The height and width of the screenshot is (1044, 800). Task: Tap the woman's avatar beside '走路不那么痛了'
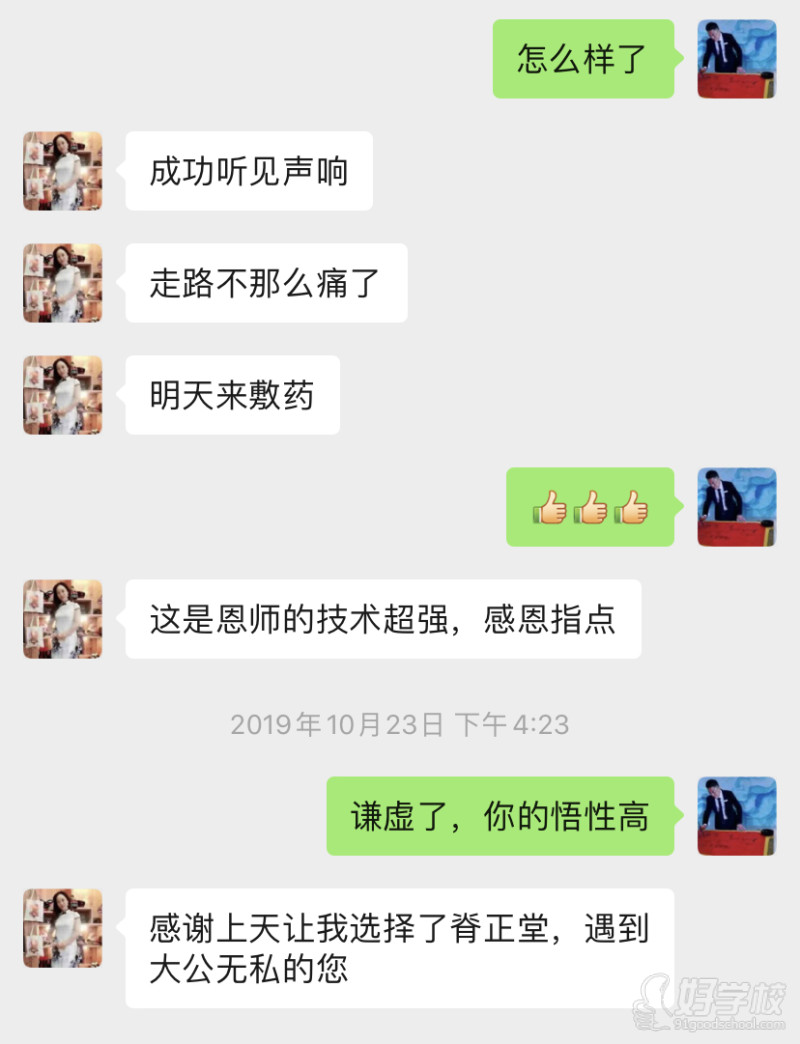pos(62,284)
